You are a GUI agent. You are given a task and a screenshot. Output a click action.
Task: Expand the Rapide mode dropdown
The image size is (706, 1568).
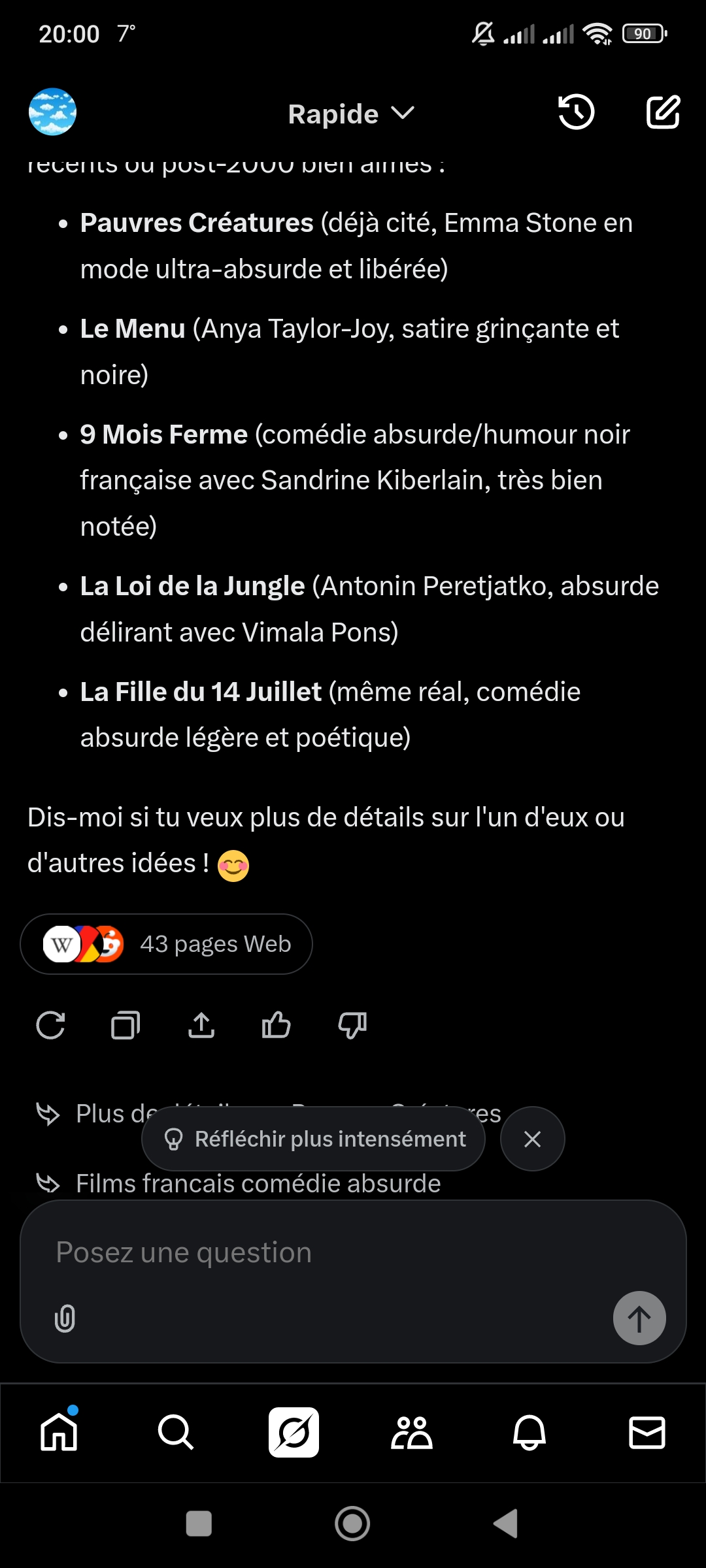351,114
